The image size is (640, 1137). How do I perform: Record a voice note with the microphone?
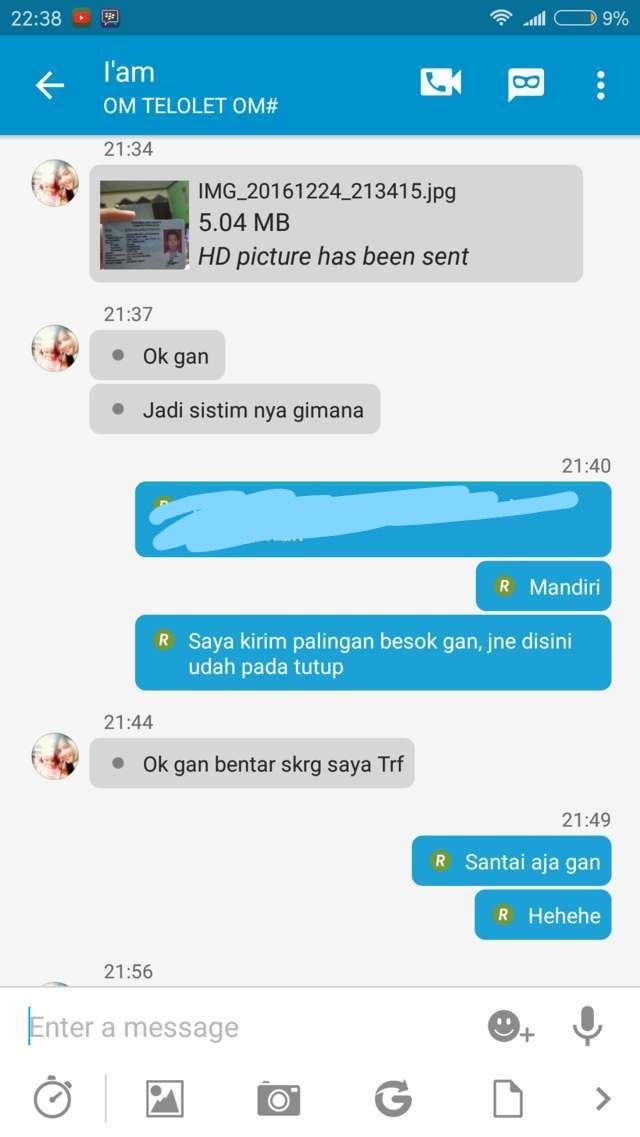click(587, 1026)
